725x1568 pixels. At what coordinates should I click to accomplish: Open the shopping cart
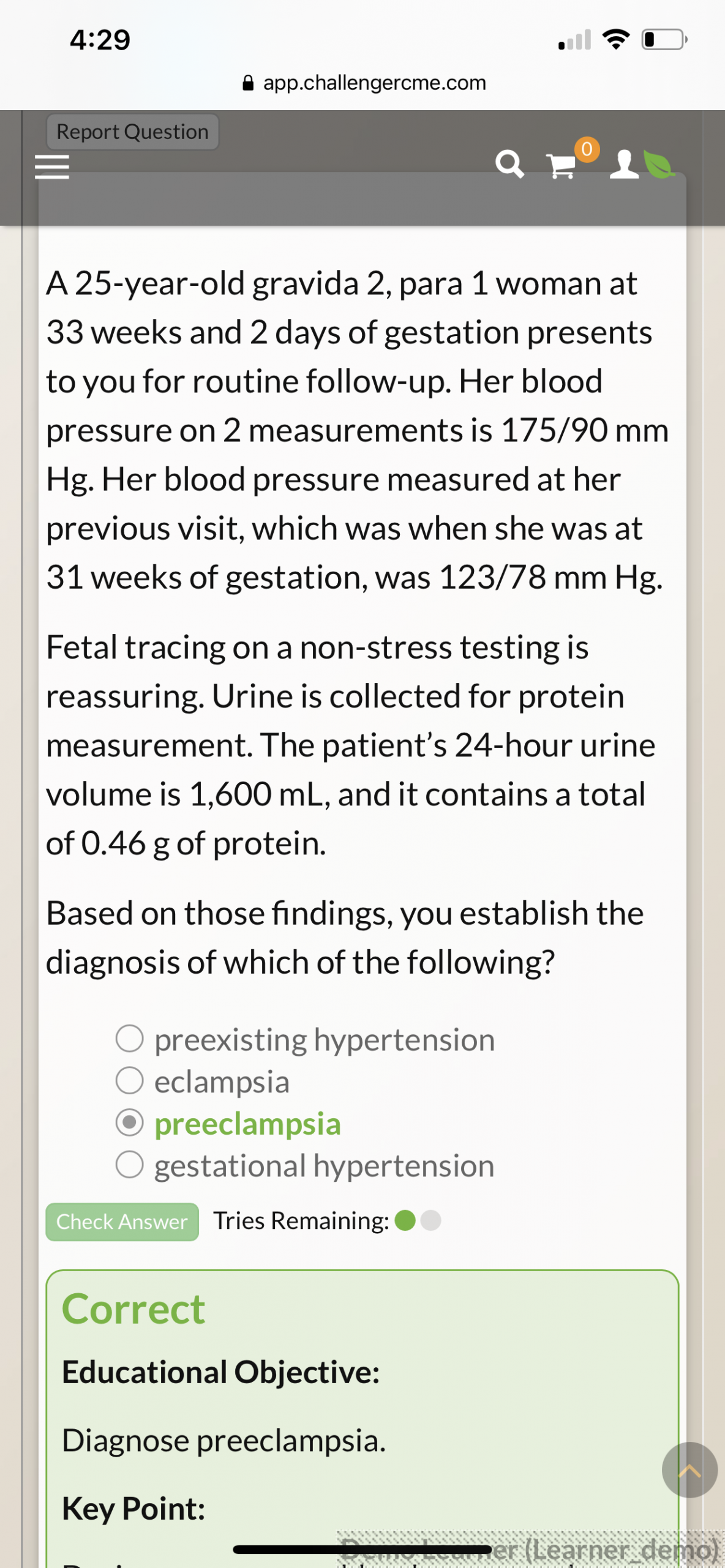[x=562, y=165]
